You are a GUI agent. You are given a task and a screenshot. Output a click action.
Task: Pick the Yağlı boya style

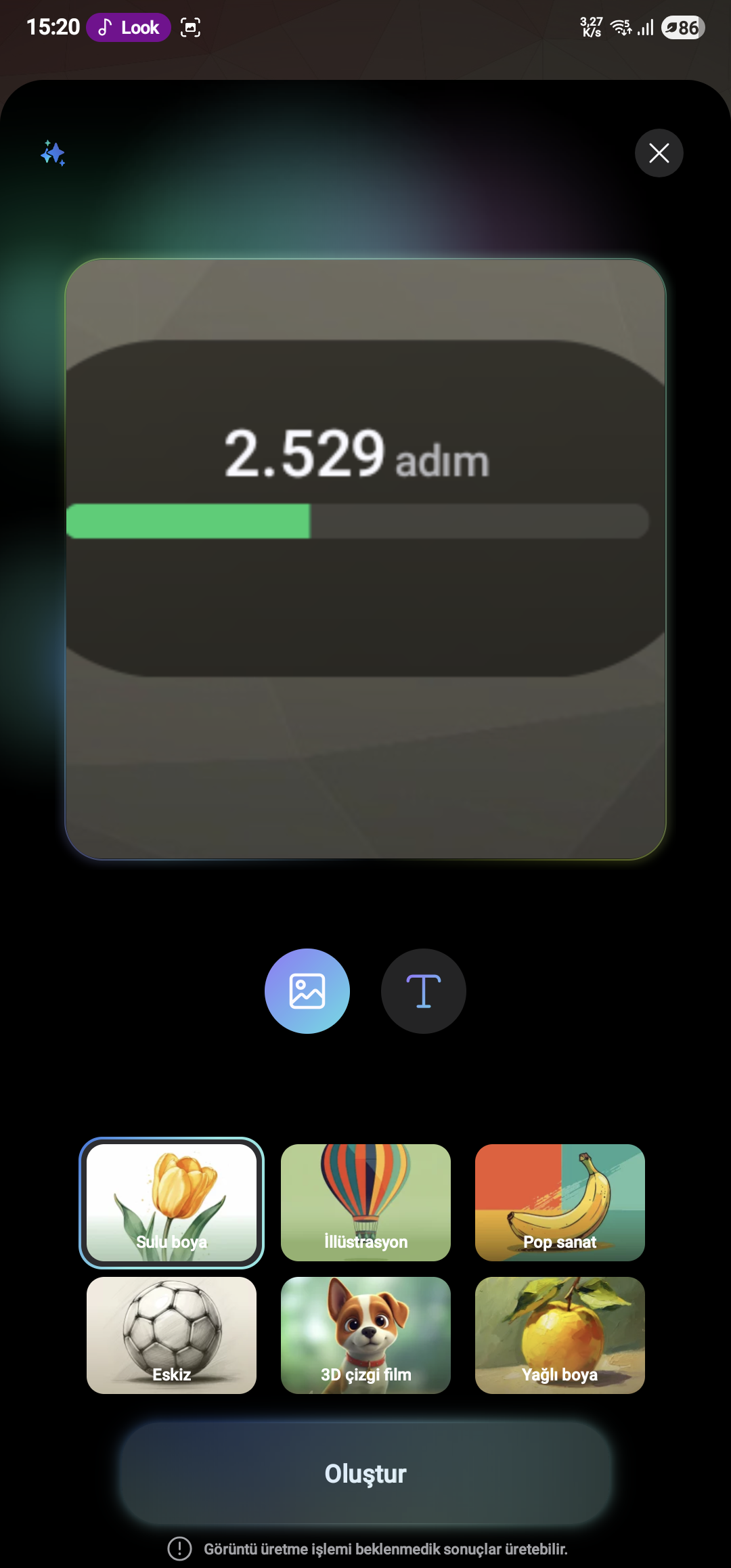tap(560, 1335)
